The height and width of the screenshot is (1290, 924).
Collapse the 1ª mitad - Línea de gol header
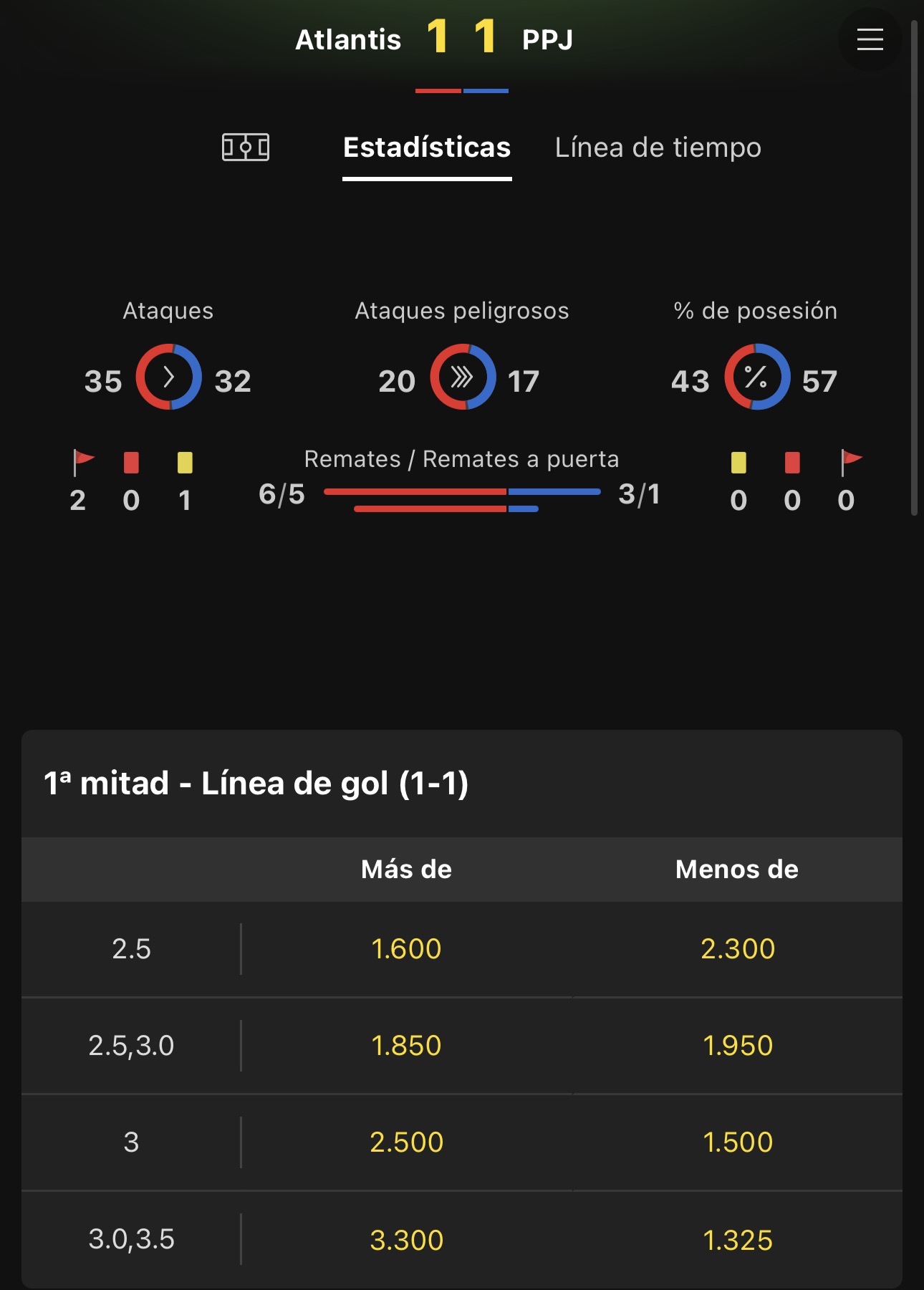[461, 784]
